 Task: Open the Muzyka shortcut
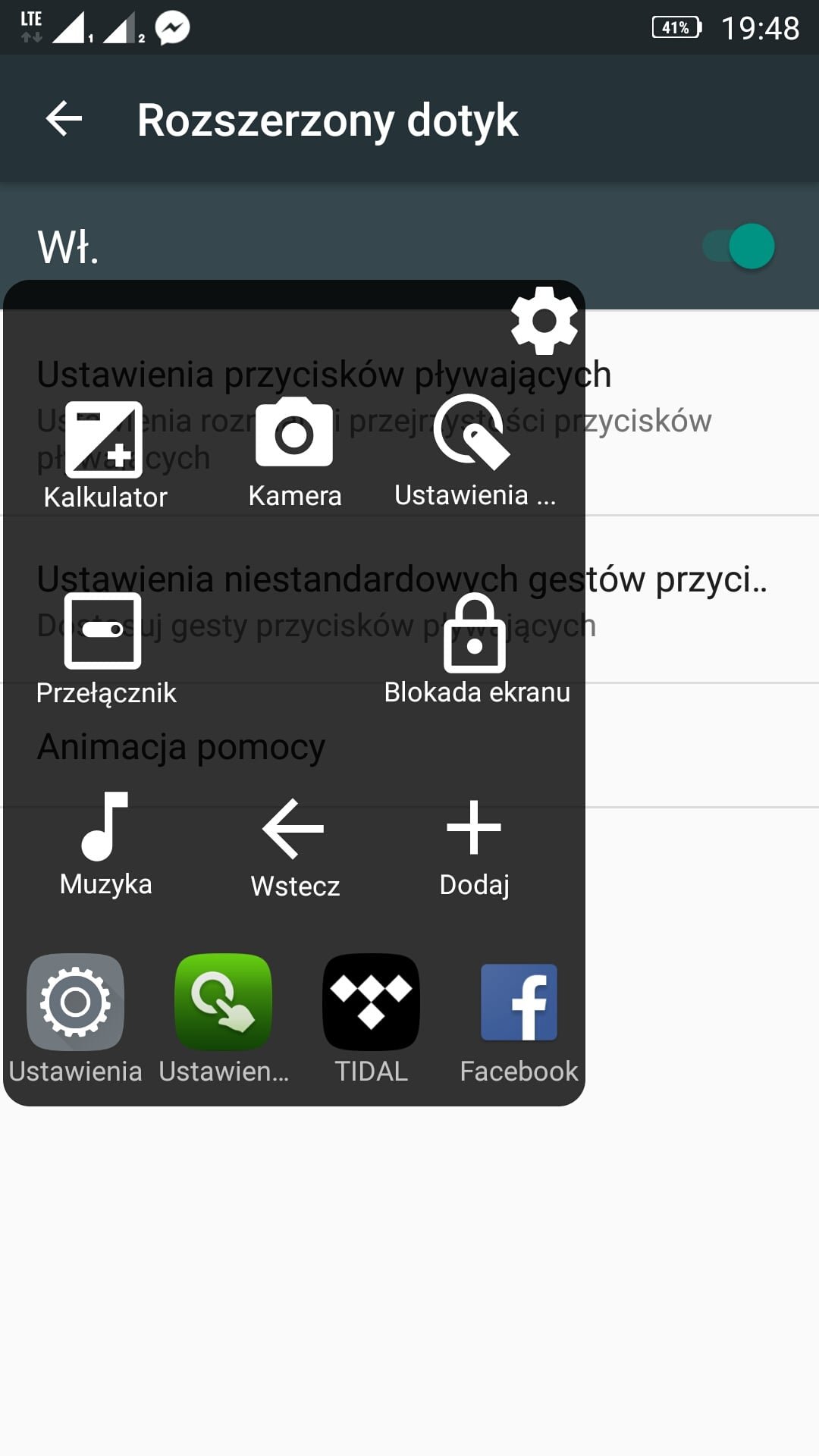click(x=105, y=845)
